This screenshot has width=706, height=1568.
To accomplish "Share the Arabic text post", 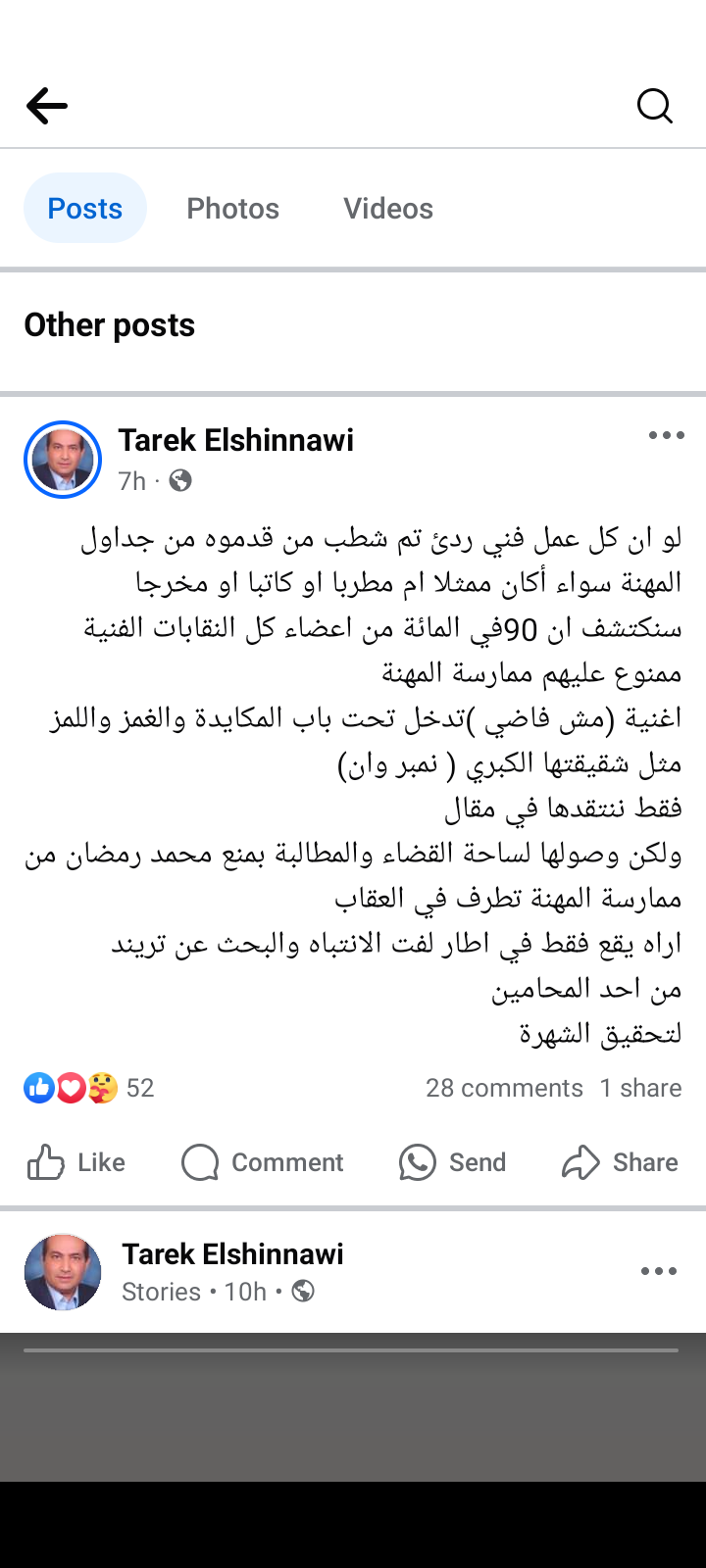I will click(620, 1162).
